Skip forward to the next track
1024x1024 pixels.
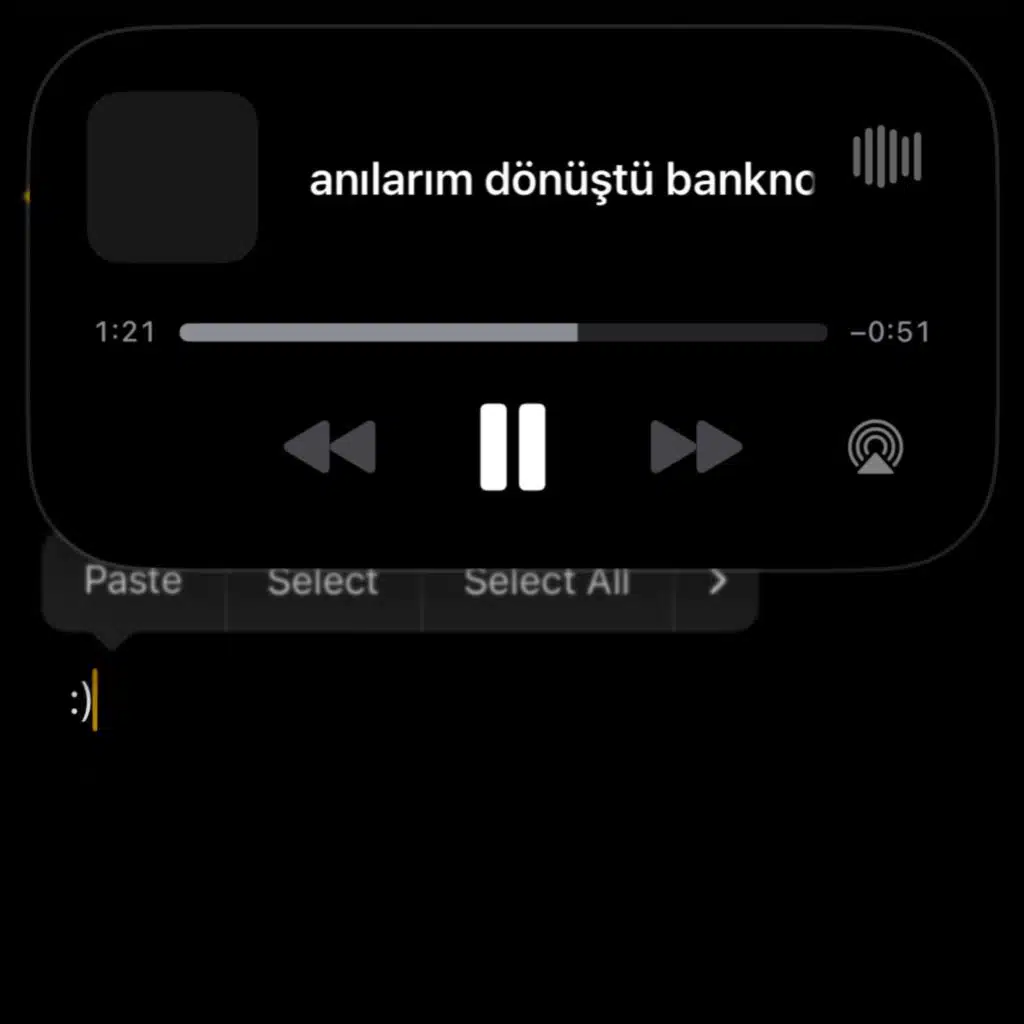click(696, 447)
